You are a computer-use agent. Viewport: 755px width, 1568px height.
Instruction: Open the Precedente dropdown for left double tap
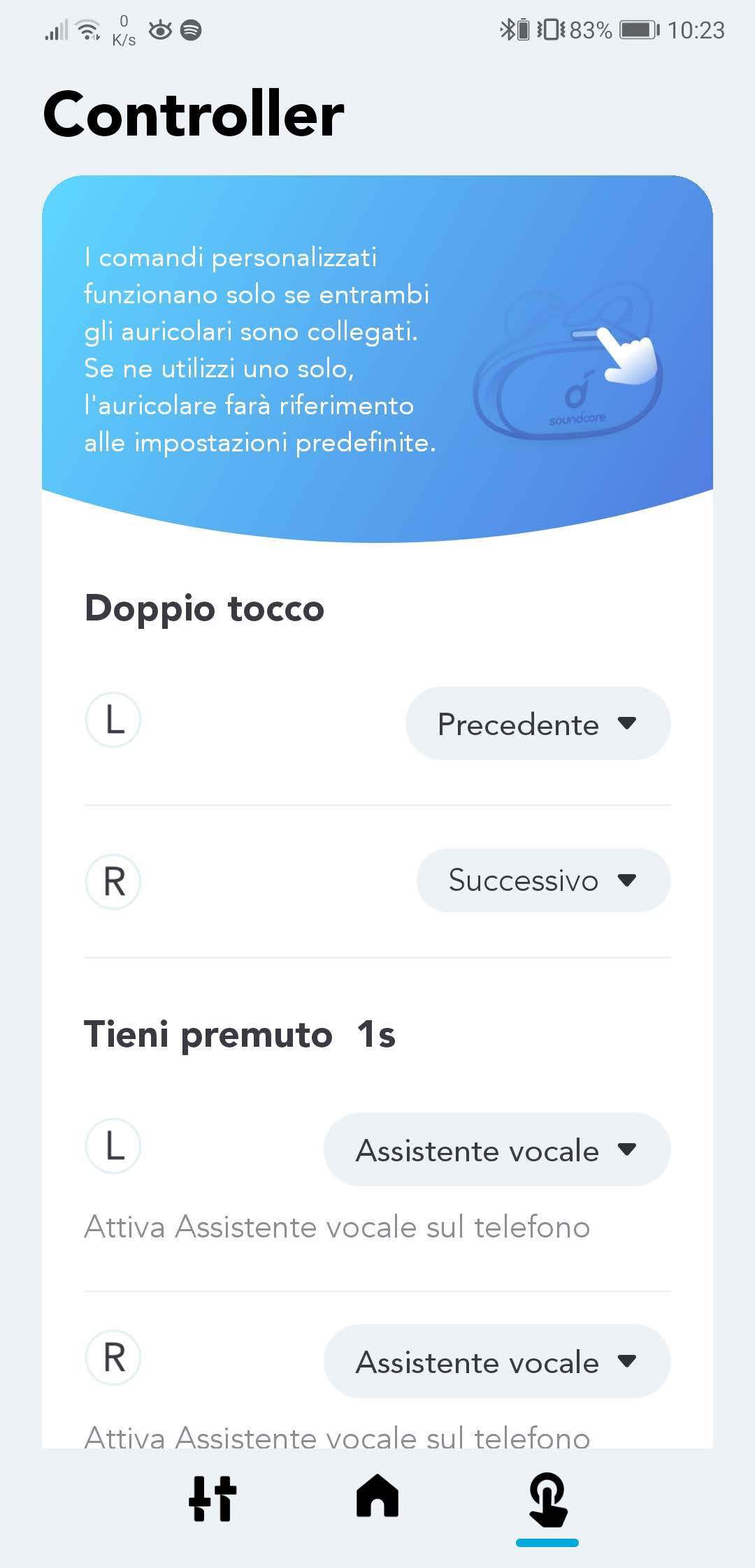(538, 723)
